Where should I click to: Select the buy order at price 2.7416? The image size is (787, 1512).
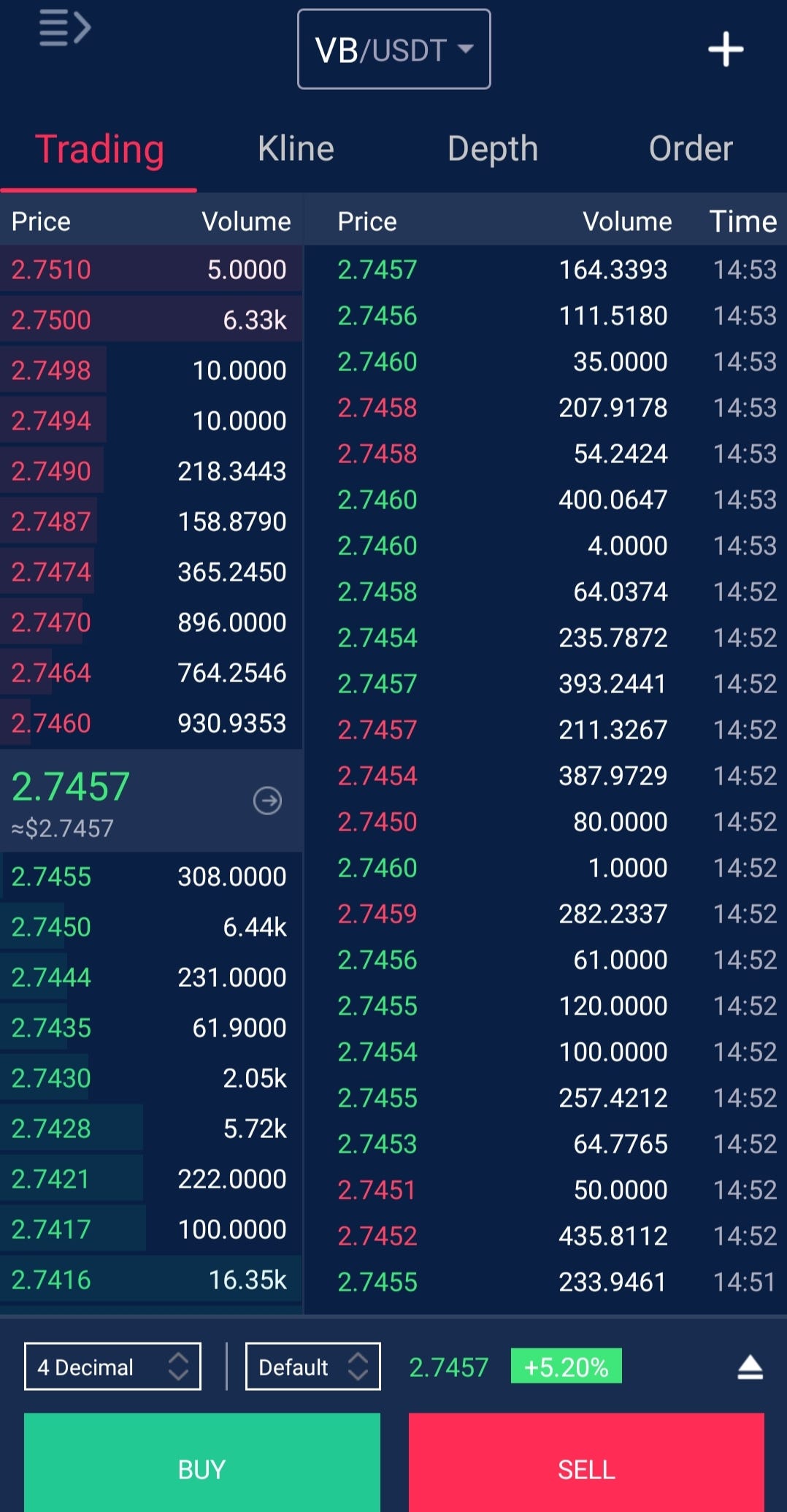[x=150, y=1280]
